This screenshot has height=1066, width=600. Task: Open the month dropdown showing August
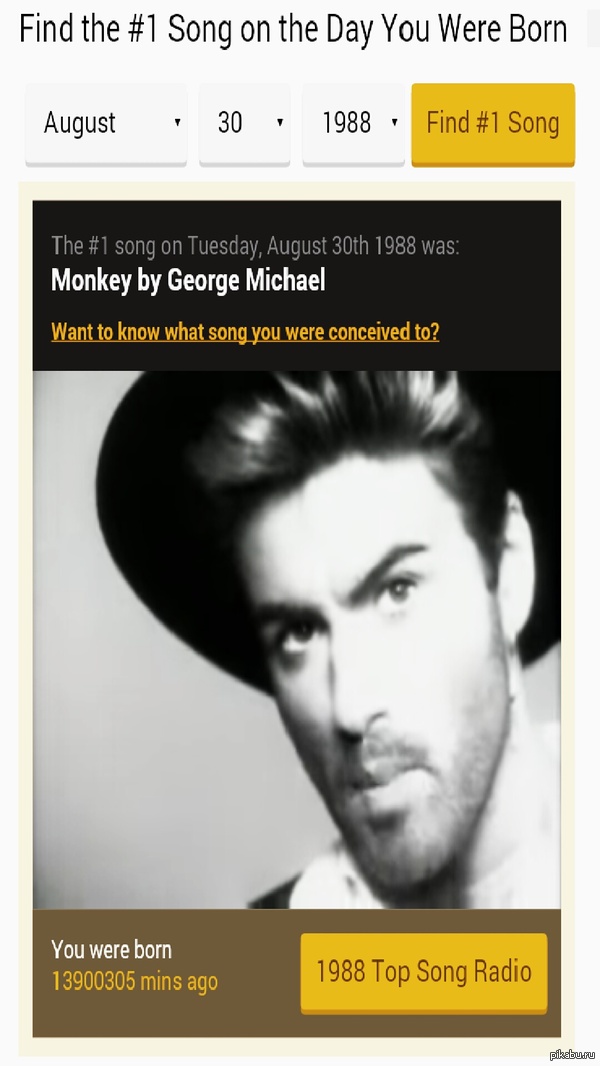106,124
